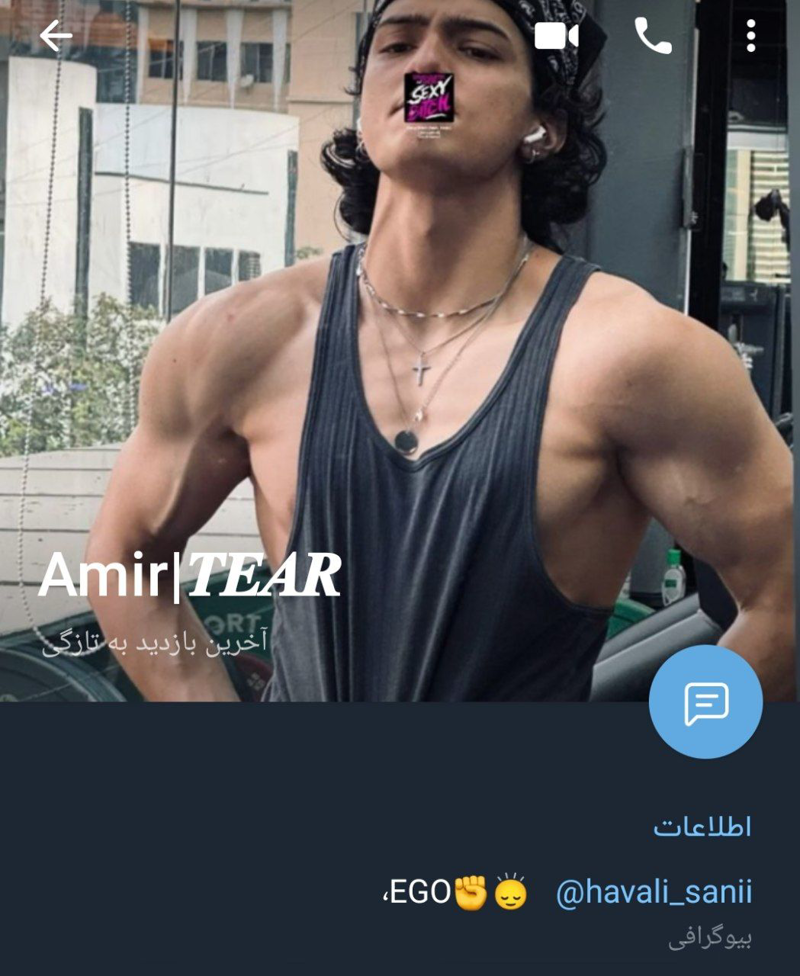Open the chat with the message button
Viewport: 800px width, 976px height.
[x=705, y=702]
